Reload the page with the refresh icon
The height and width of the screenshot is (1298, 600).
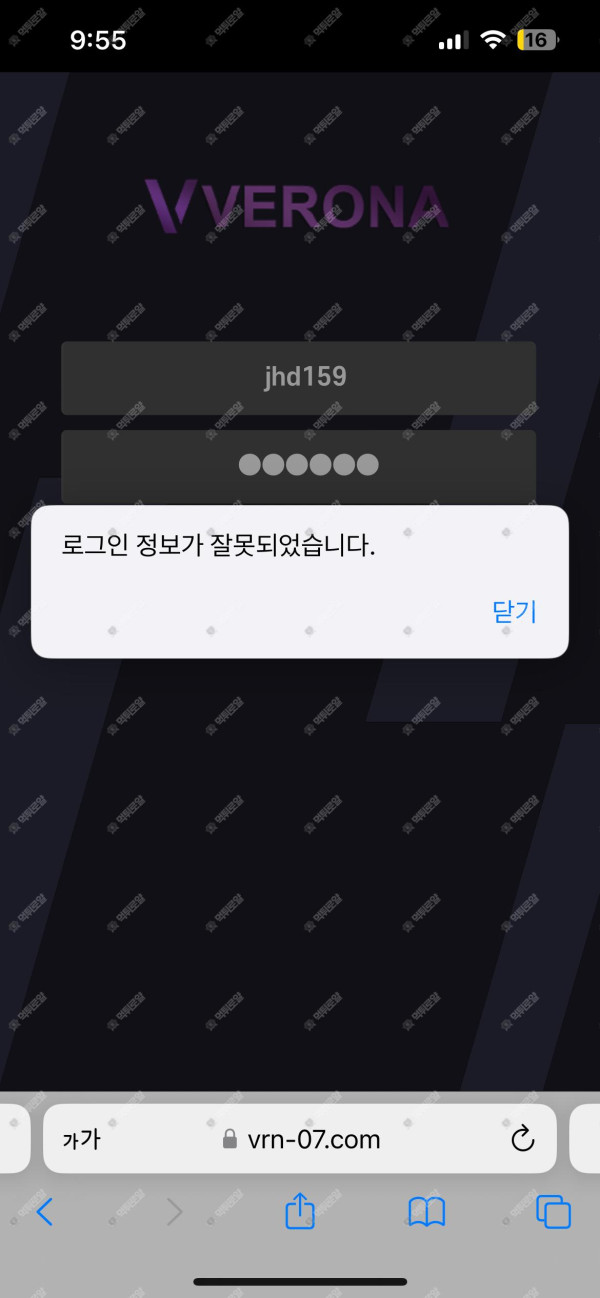tap(522, 1140)
